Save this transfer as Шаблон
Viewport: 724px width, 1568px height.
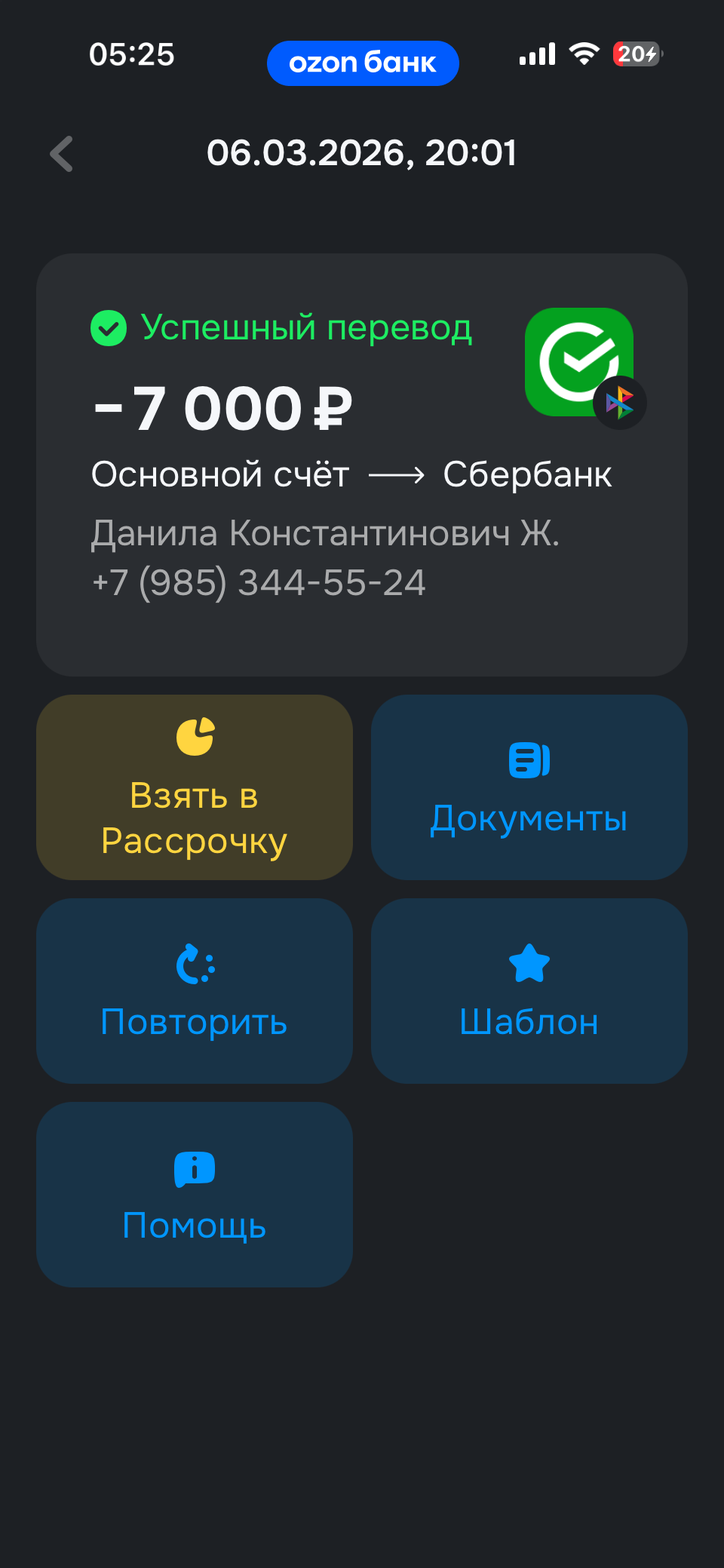pyautogui.click(x=529, y=991)
